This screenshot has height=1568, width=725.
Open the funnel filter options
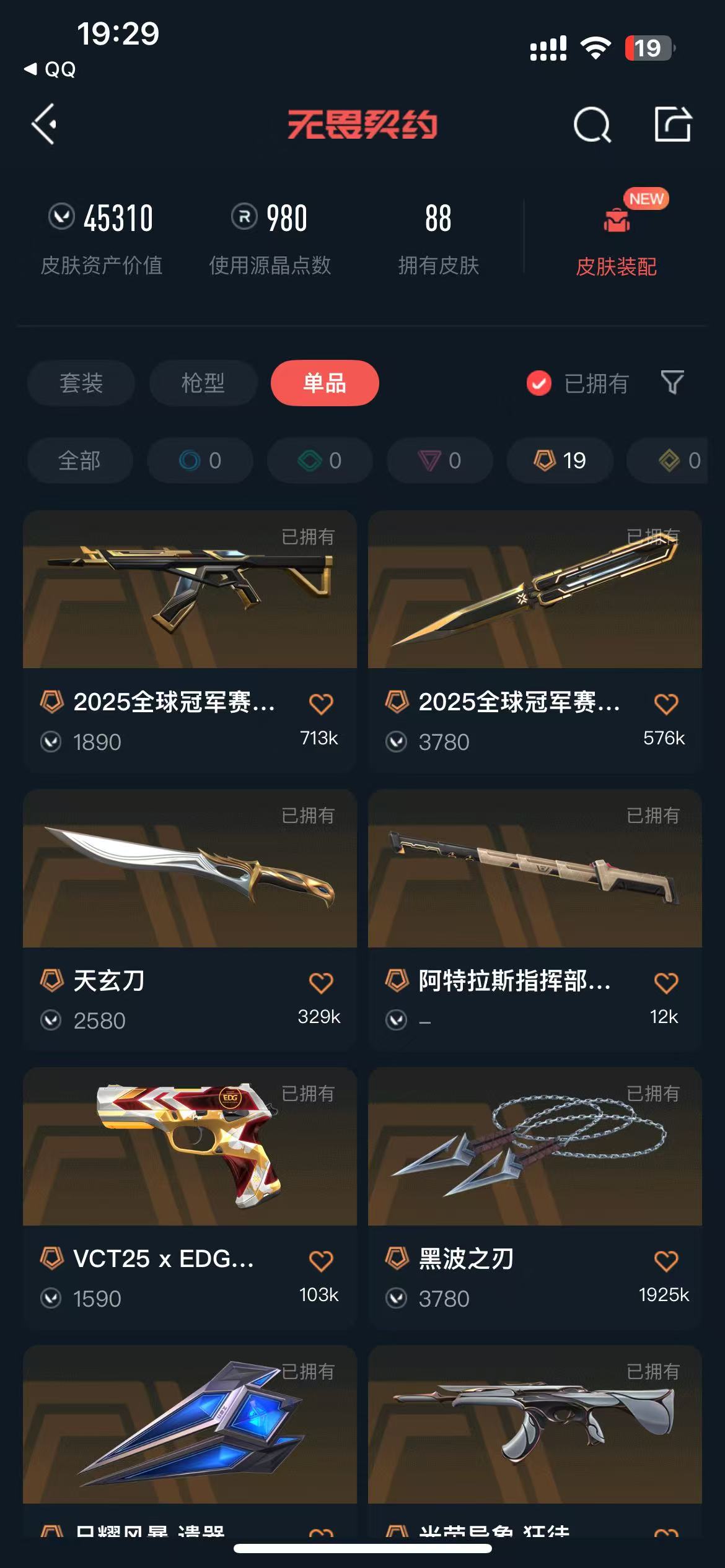(672, 383)
